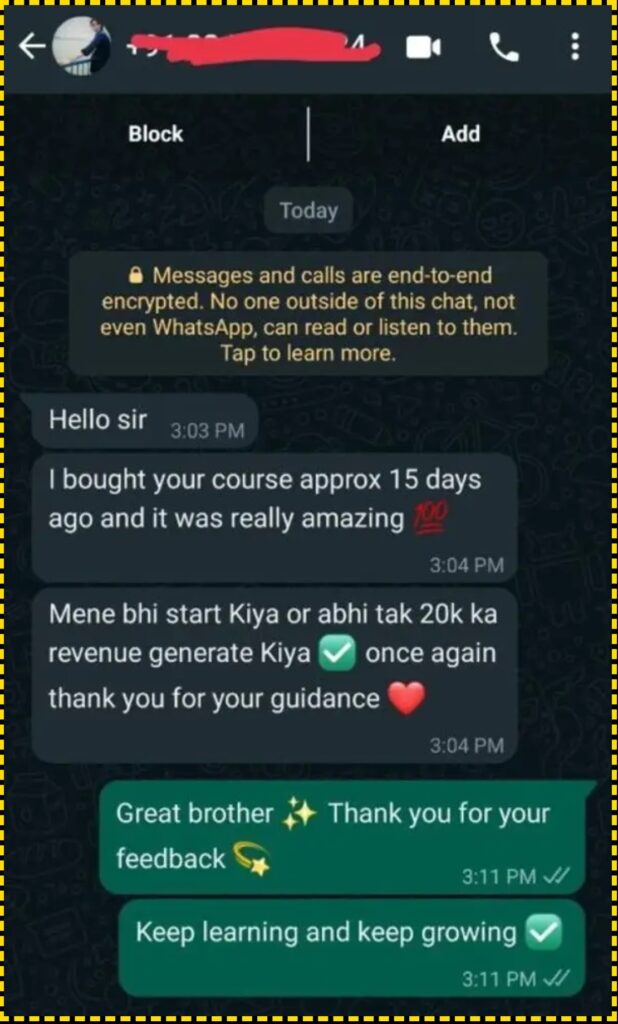Open the three-dot overflow menu
The image size is (618, 1024).
574,46
